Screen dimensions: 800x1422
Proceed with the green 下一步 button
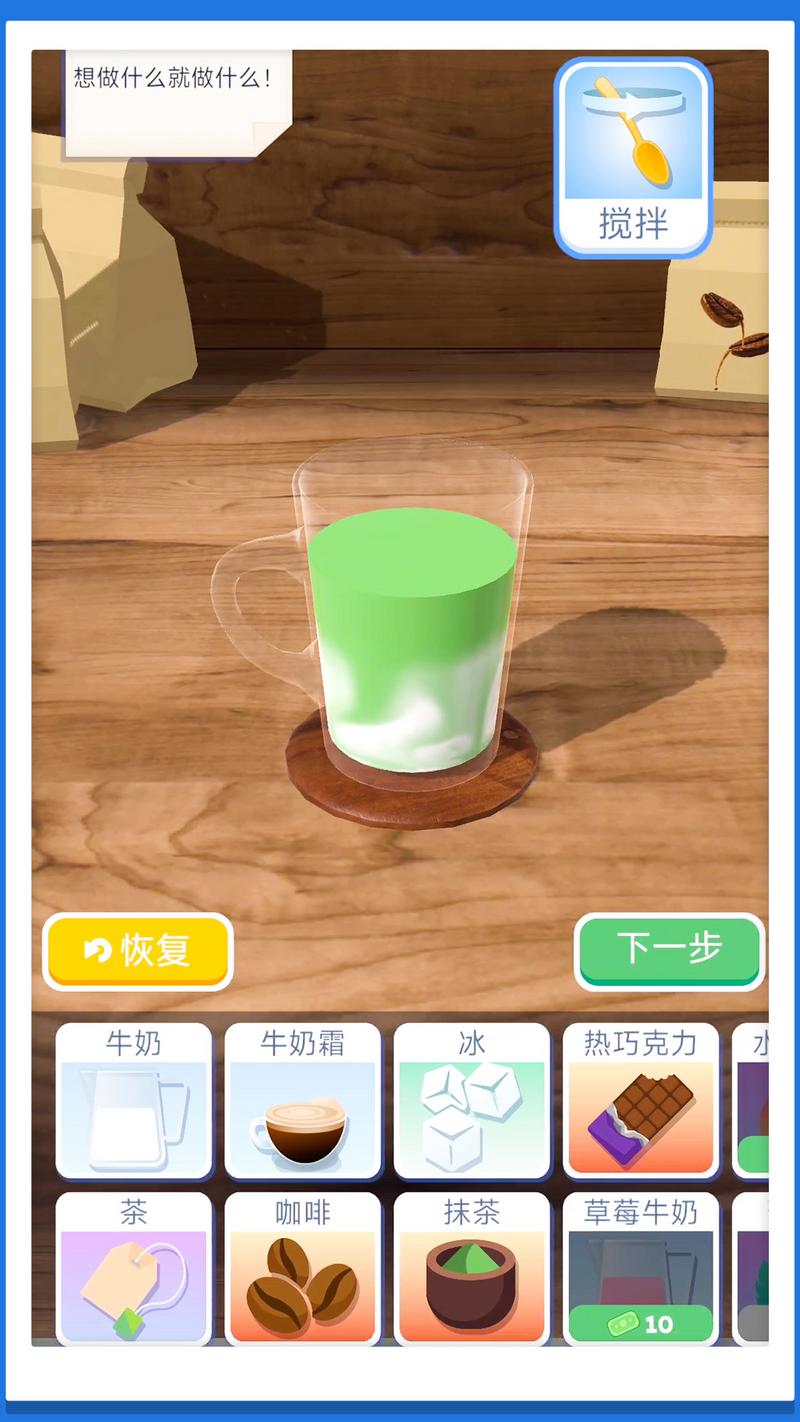point(669,950)
